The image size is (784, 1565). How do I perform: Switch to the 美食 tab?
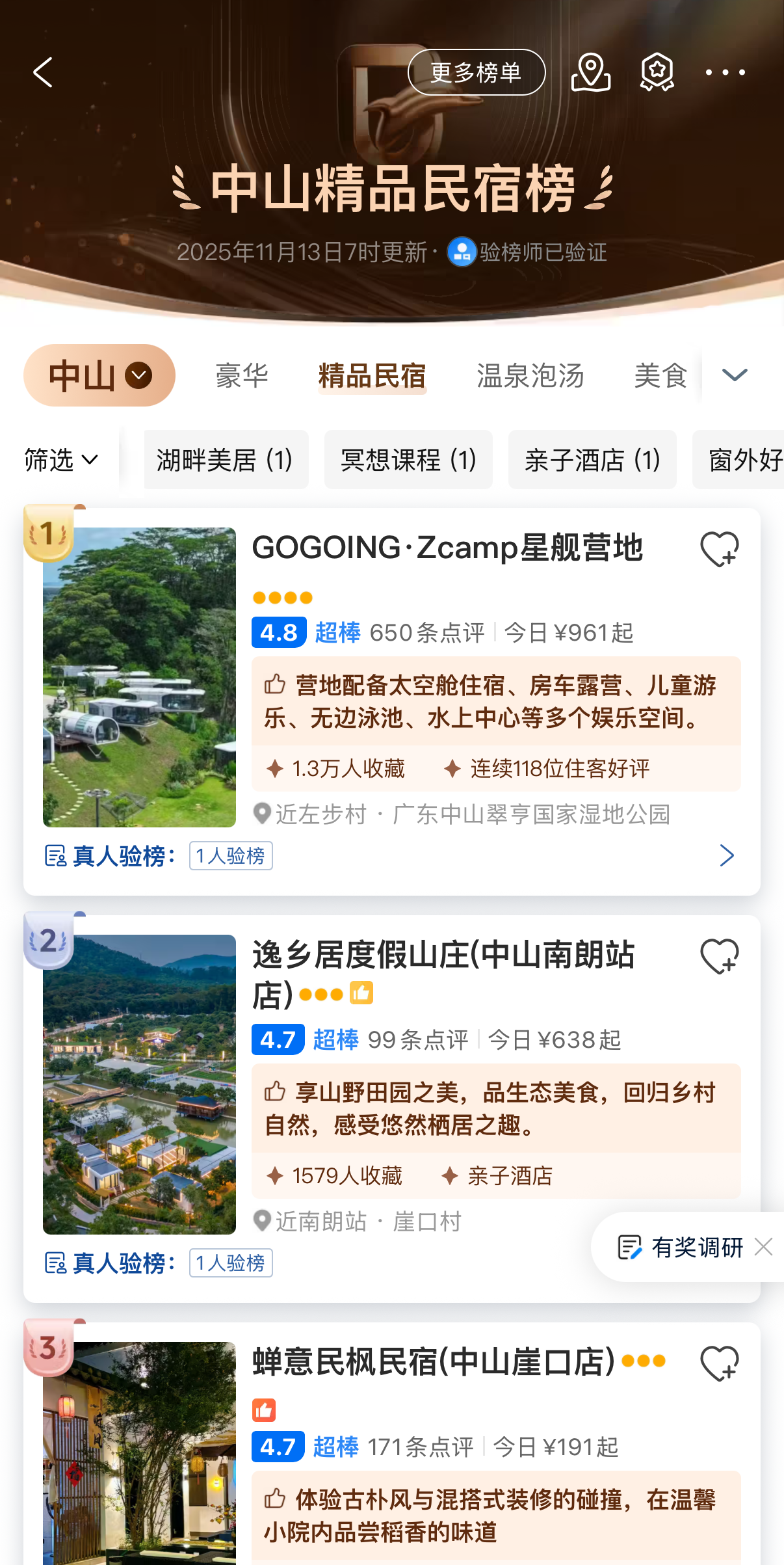coord(660,375)
